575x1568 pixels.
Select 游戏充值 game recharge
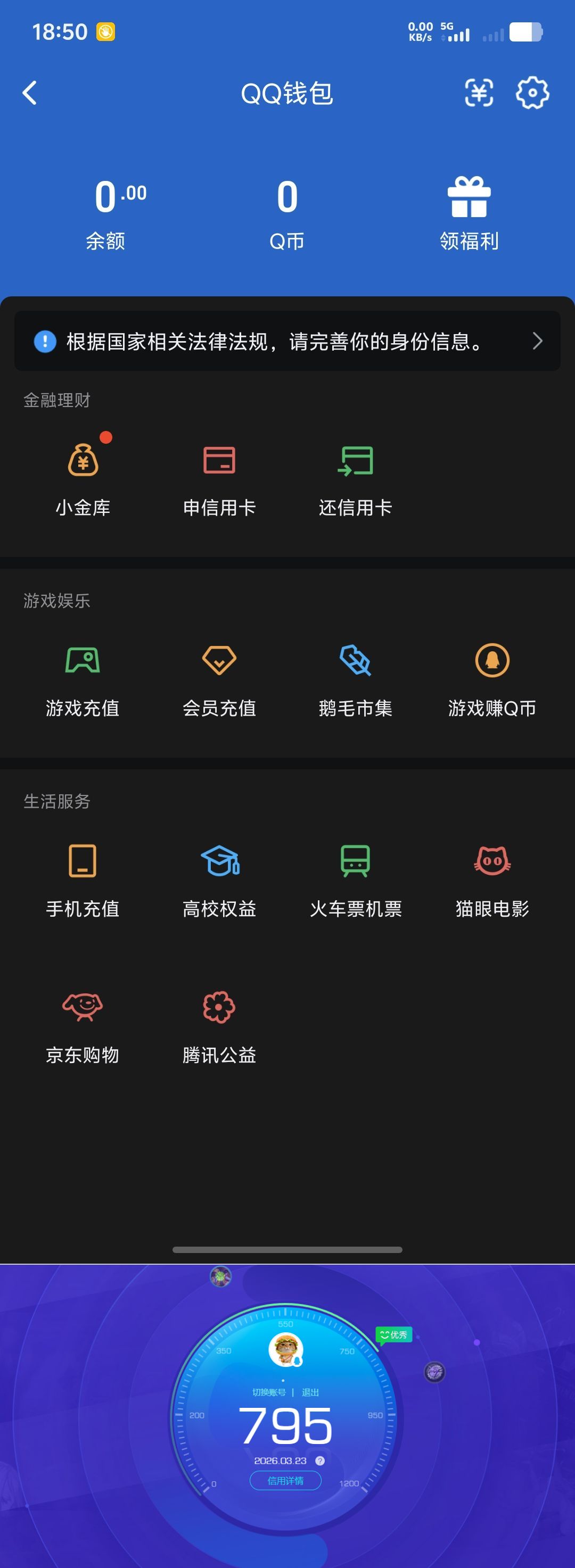coord(84,679)
